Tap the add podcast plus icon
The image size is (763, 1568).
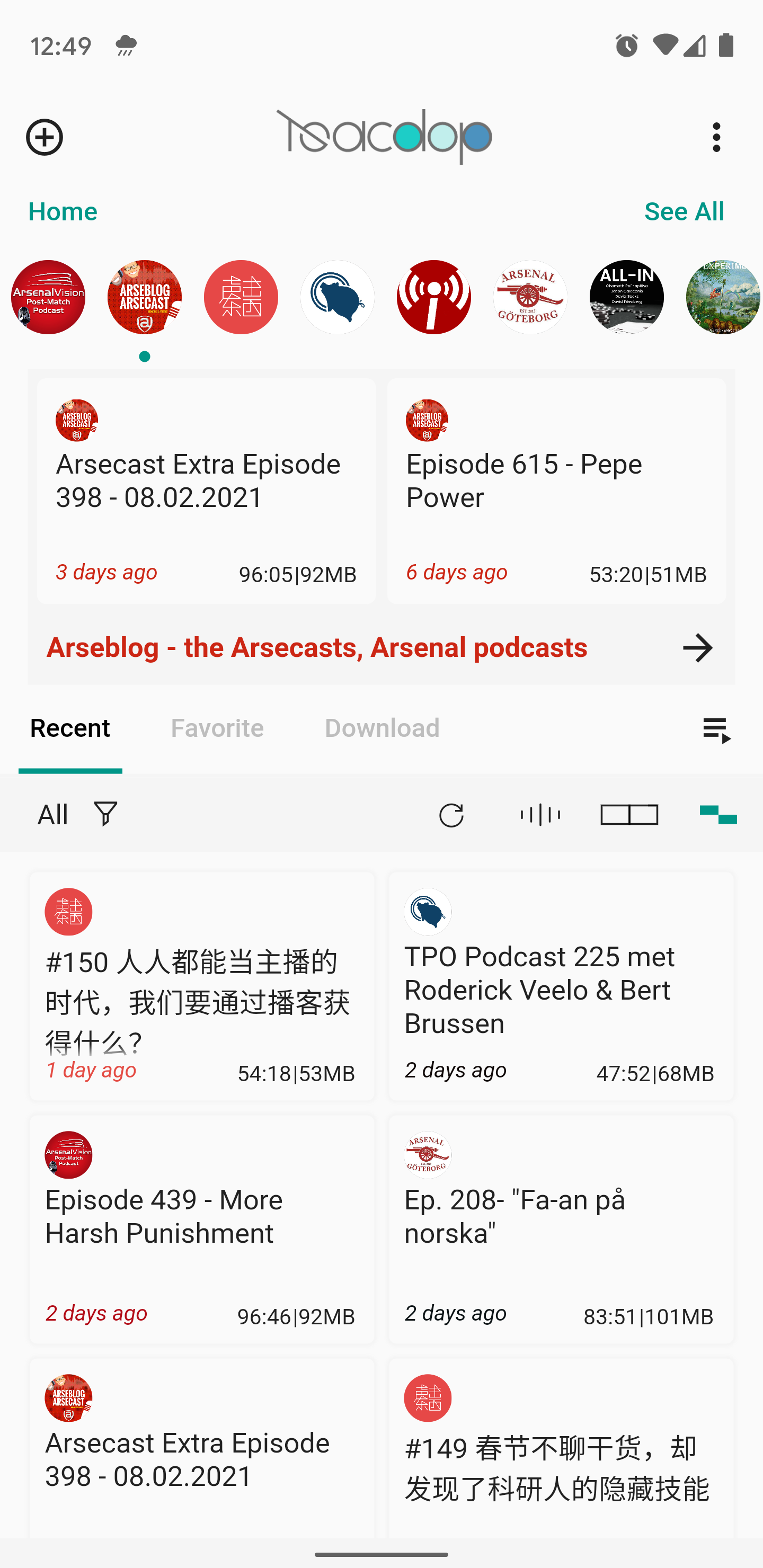(45, 137)
